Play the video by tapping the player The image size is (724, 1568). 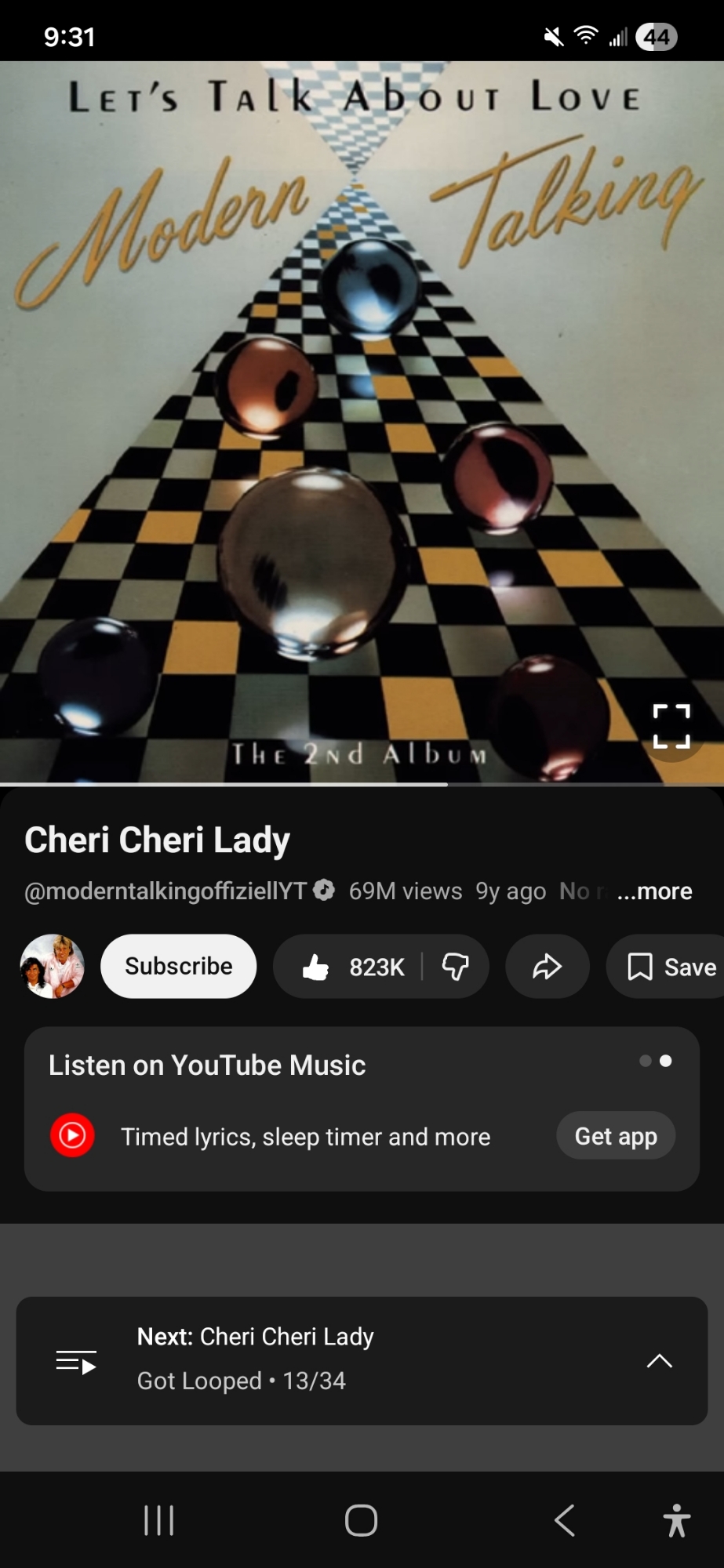[x=361, y=423]
